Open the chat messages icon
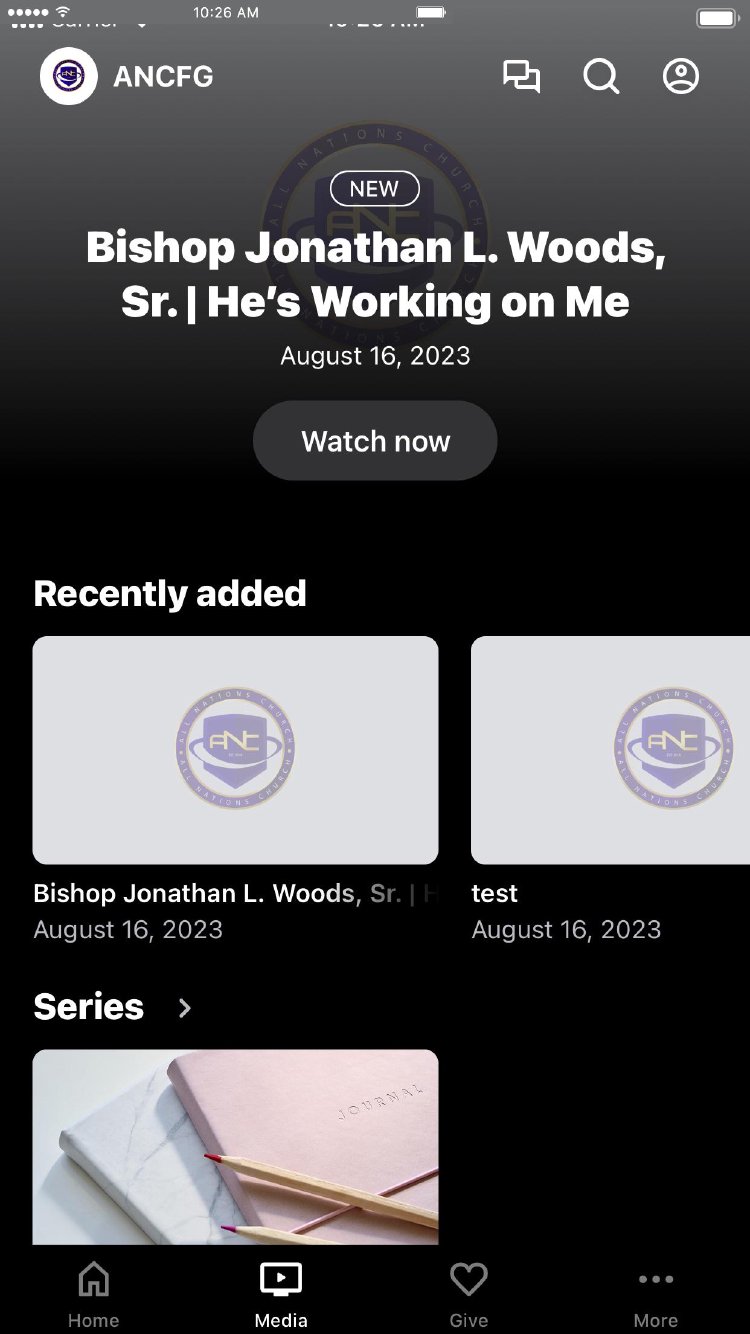The height and width of the screenshot is (1334, 750). click(521, 77)
